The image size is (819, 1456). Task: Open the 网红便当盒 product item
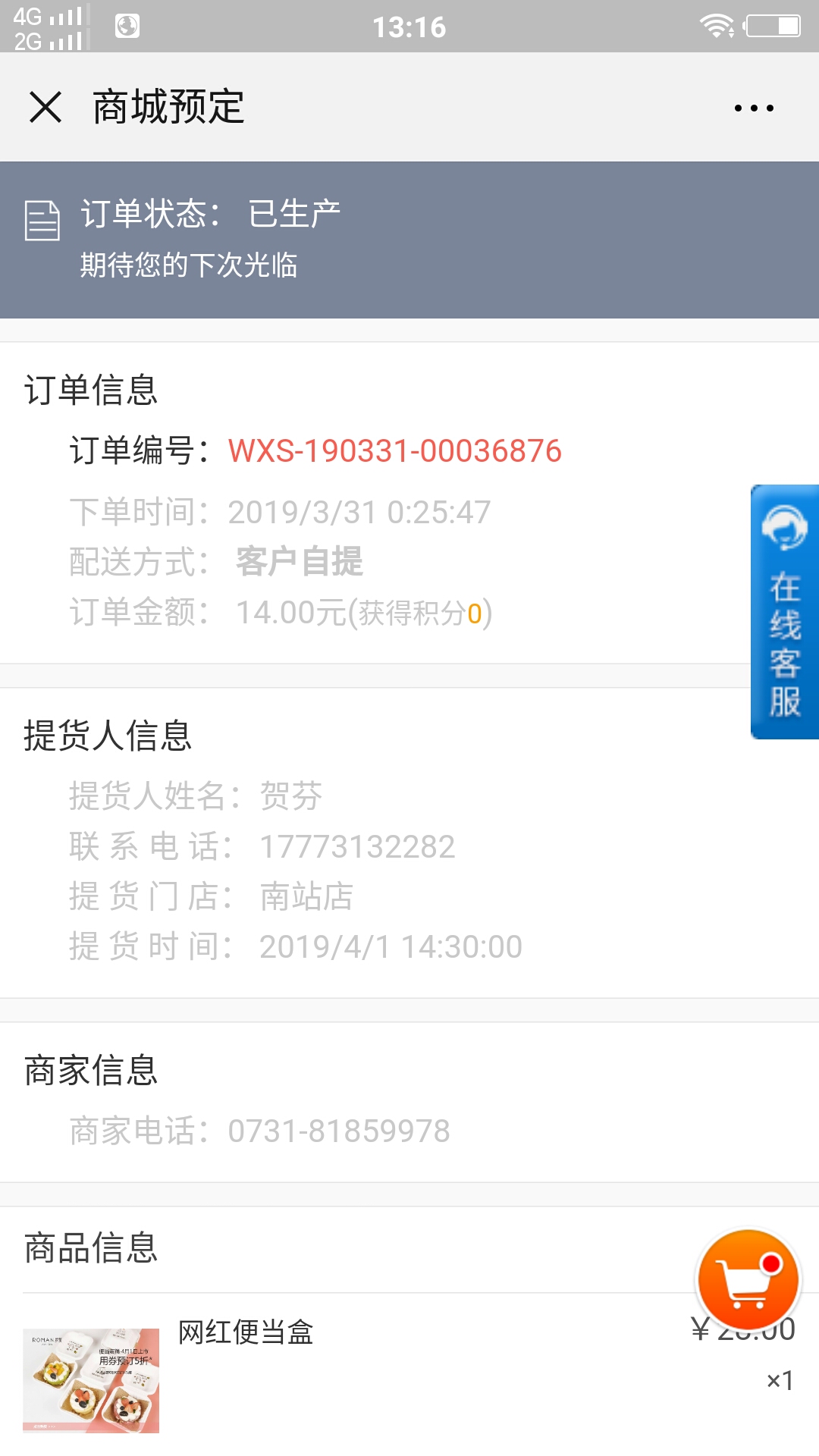(x=409, y=1374)
